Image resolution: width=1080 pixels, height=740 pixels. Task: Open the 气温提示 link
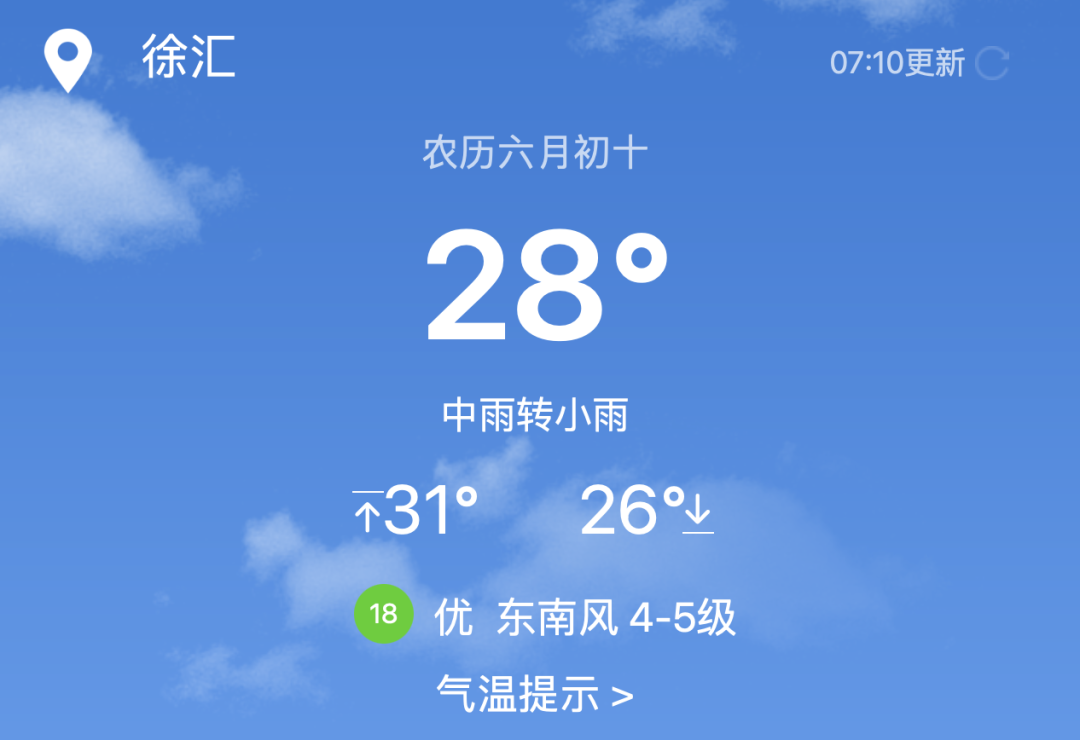point(535,693)
